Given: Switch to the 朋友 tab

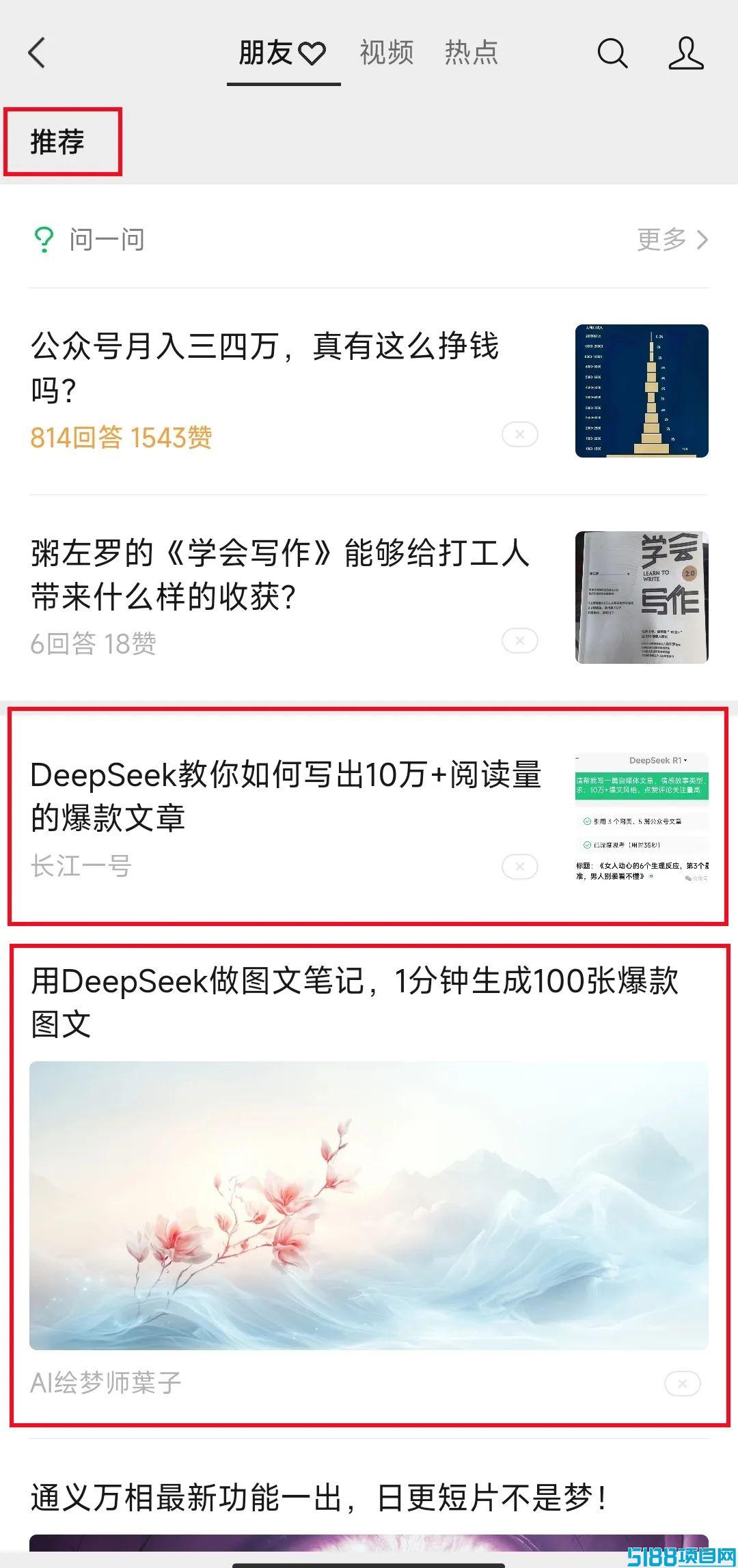Looking at the screenshot, I should 283,53.
